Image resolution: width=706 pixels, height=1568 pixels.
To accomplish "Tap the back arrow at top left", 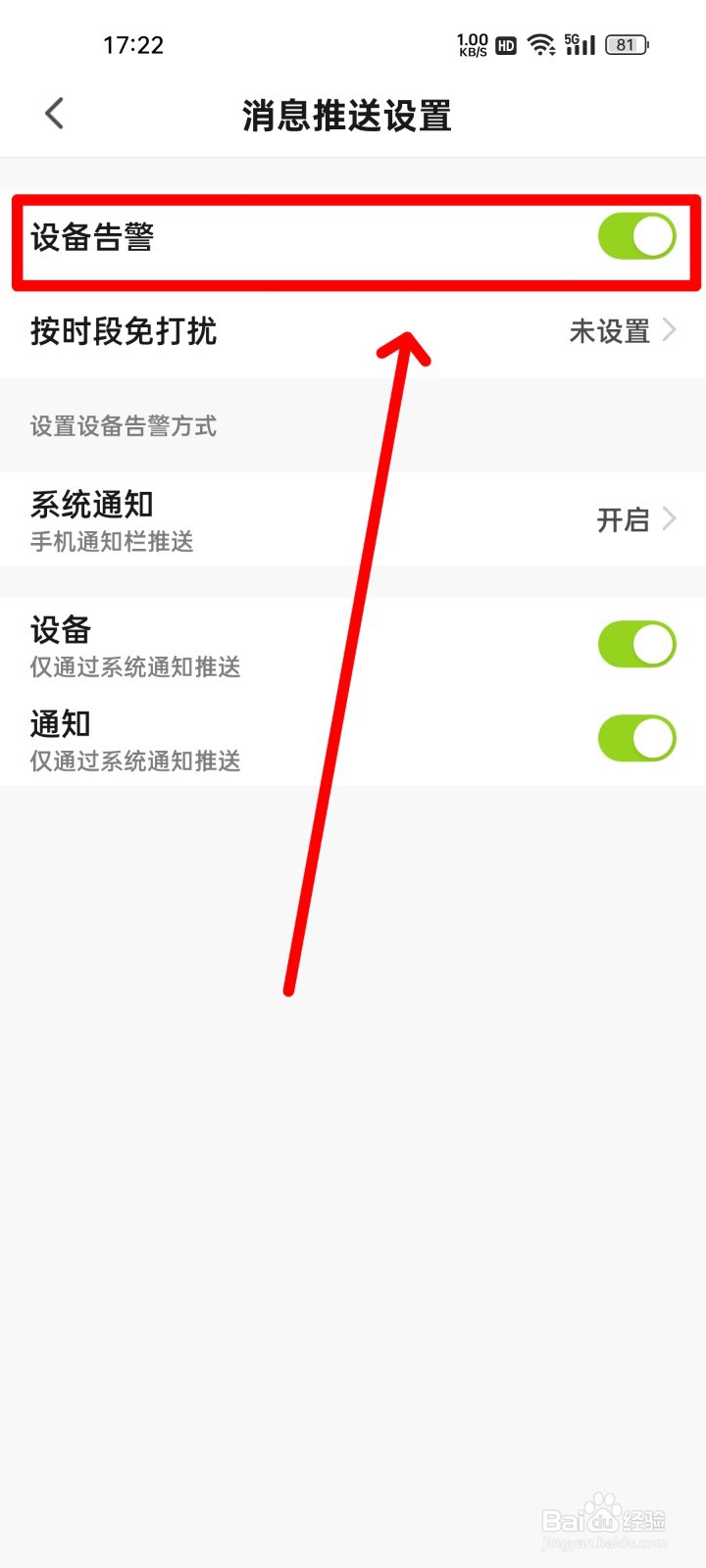I will click(x=54, y=113).
